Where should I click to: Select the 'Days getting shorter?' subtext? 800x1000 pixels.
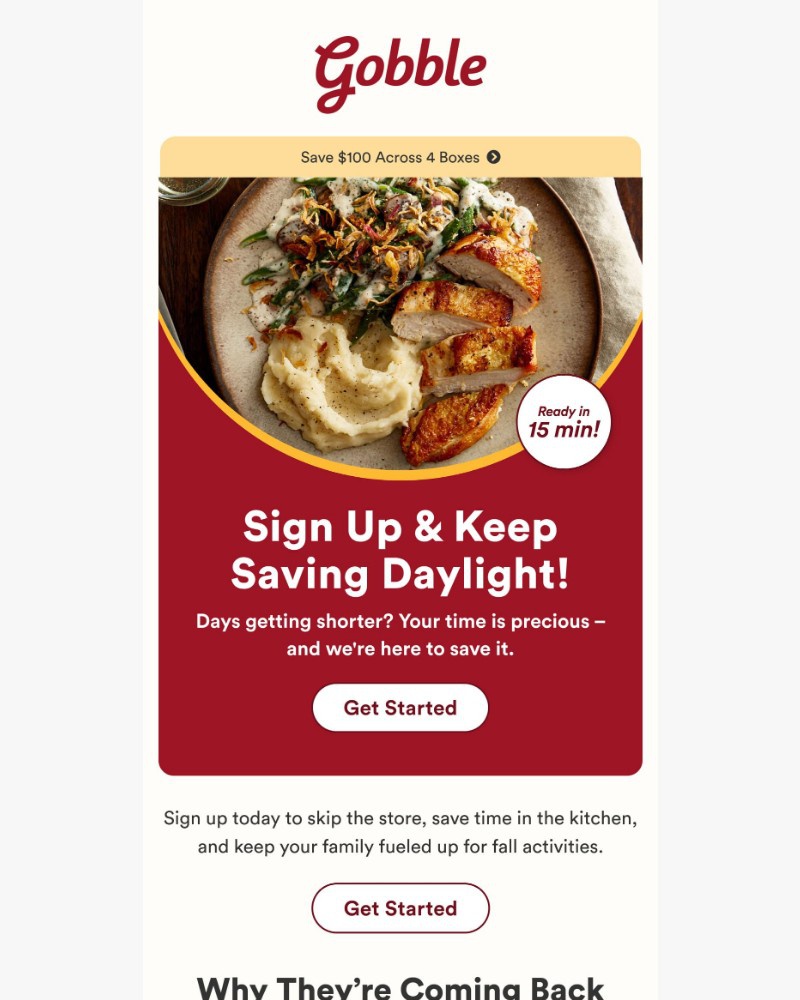pyautogui.click(x=400, y=636)
